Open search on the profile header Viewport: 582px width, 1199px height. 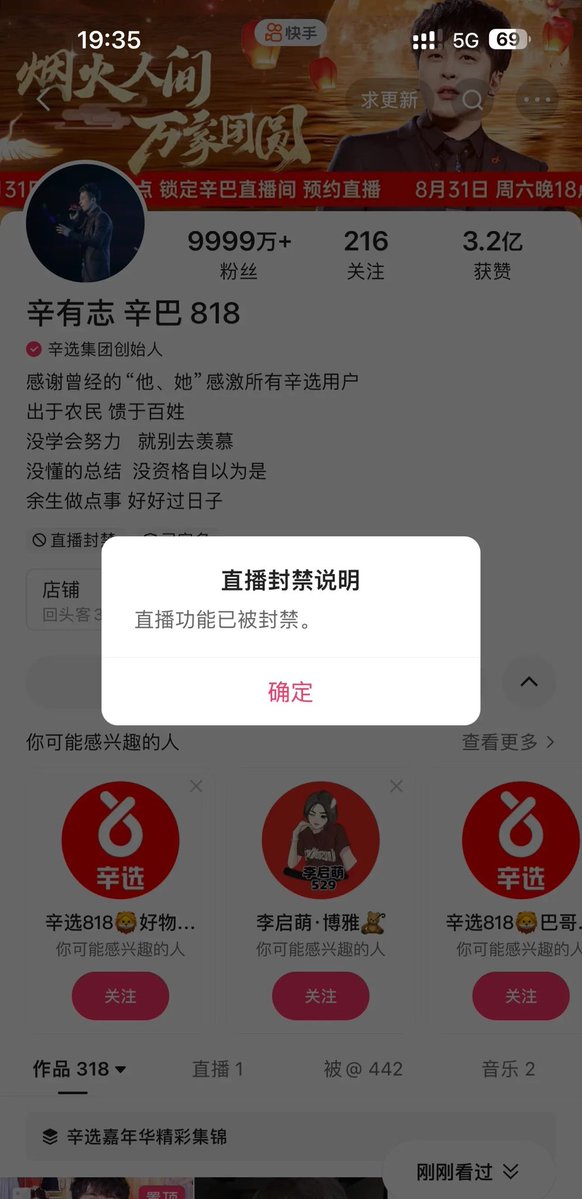click(x=473, y=99)
